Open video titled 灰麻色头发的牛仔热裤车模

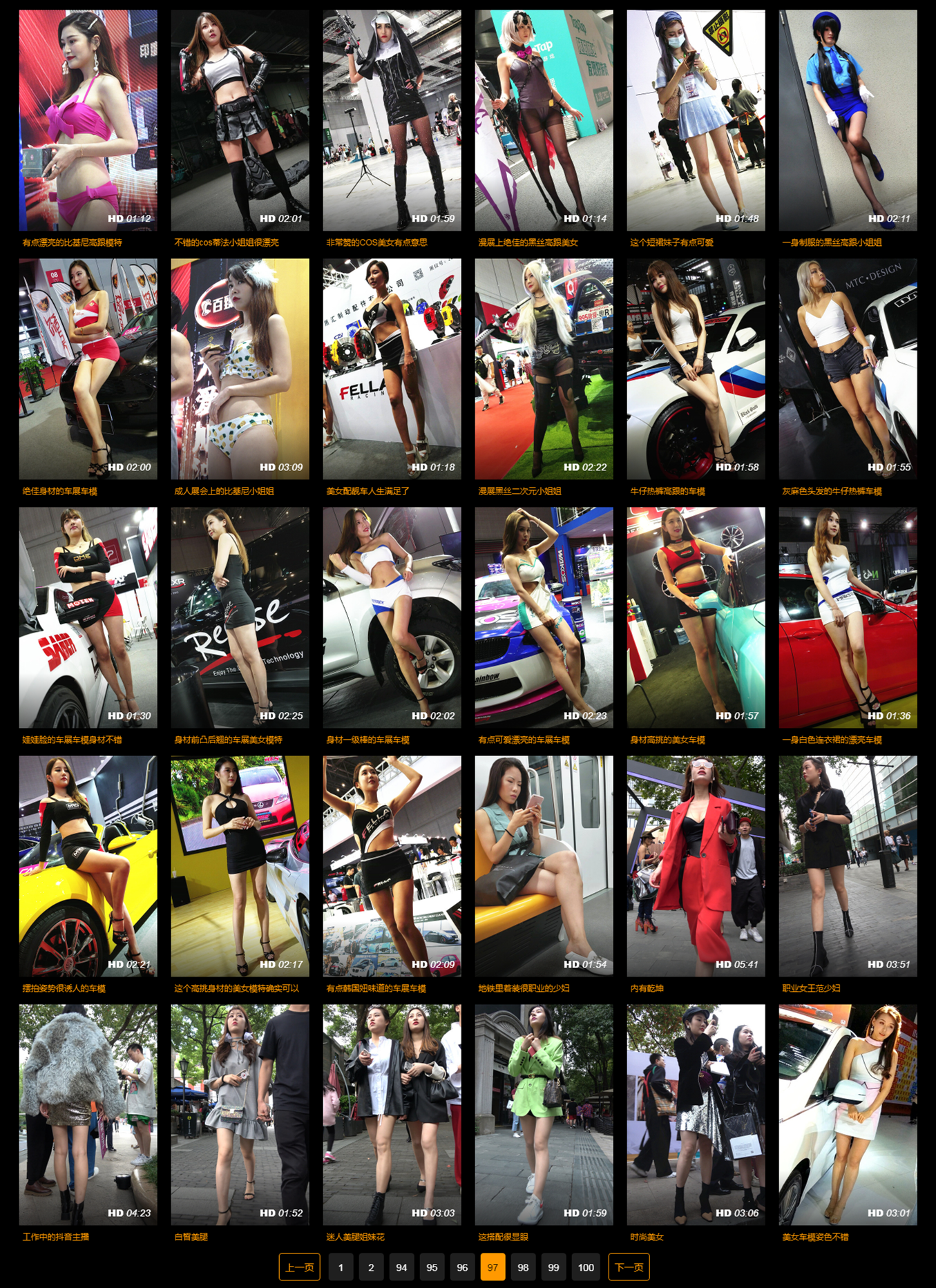(x=848, y=369)
